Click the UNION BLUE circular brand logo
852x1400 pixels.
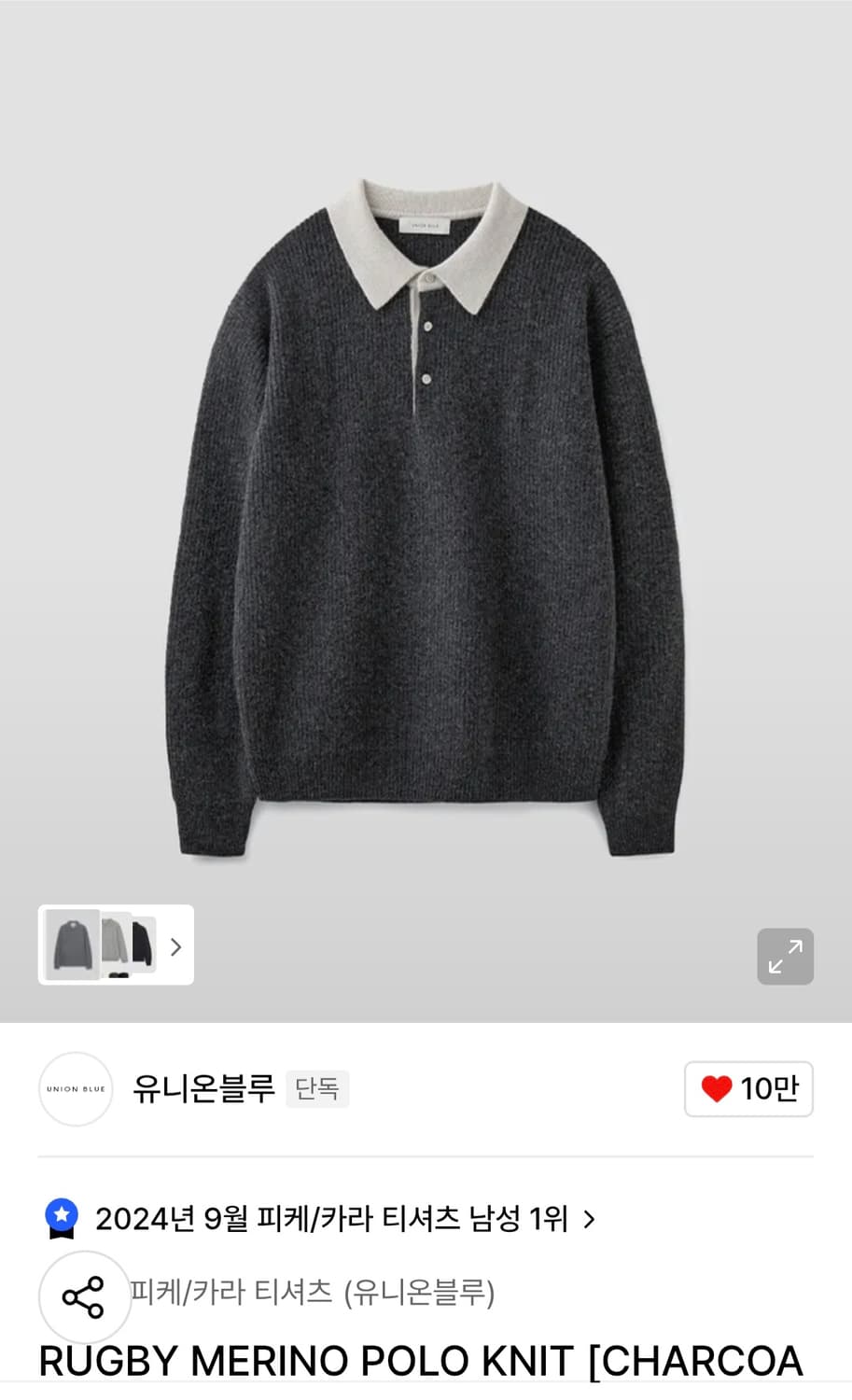(x=75, y=1089)
